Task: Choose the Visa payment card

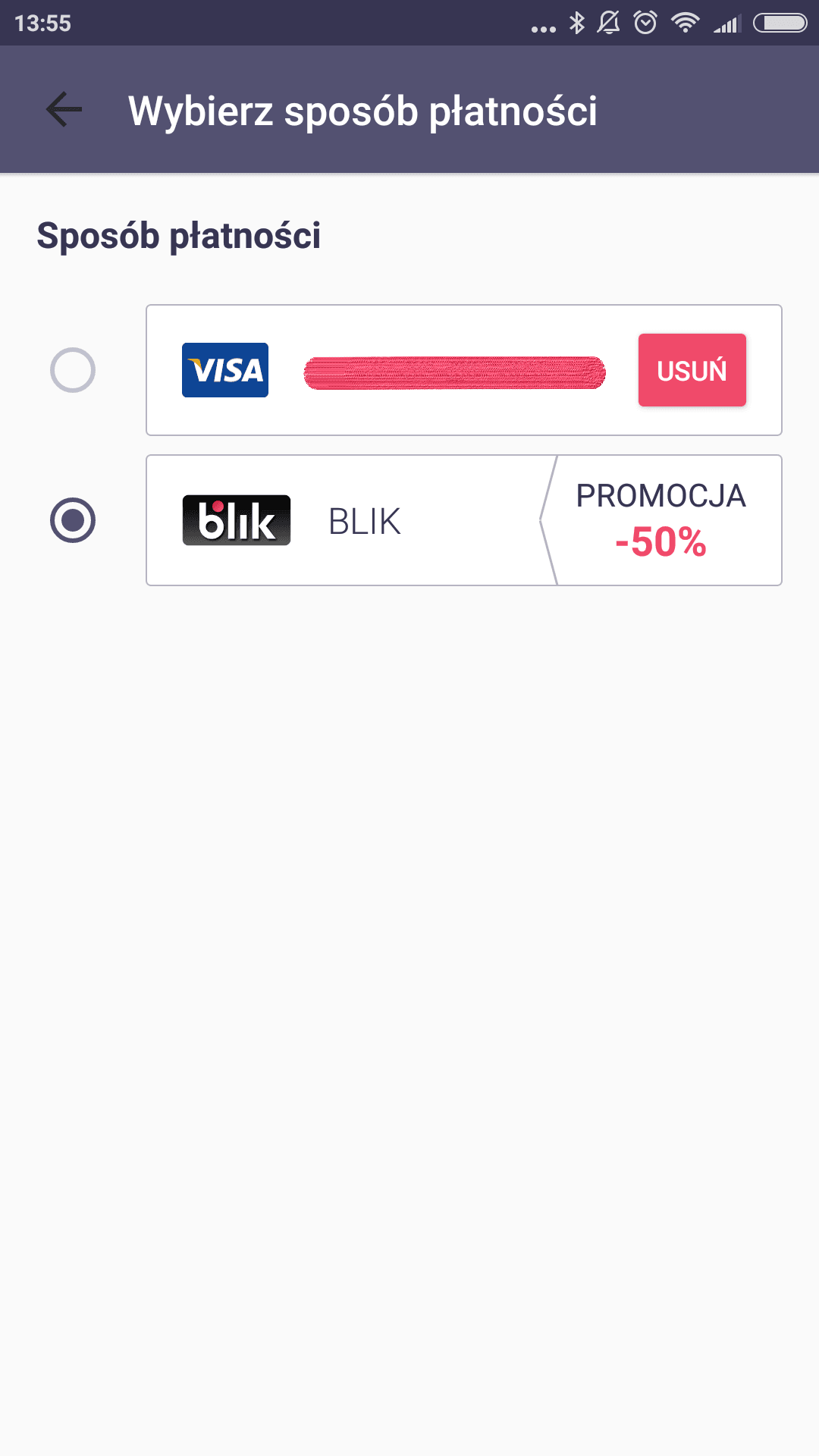Action: pyautogui.click(x=464, y=370)
